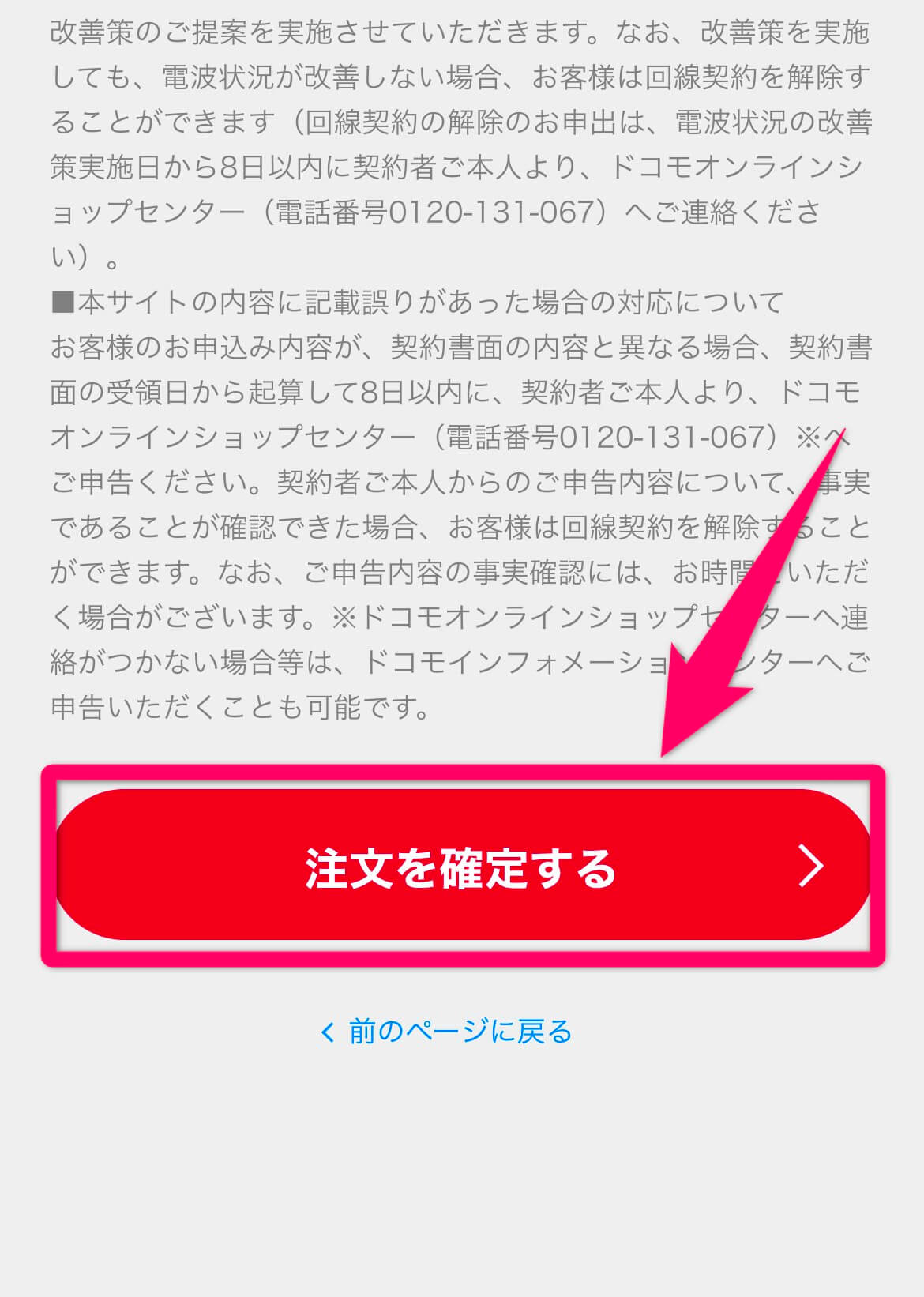Click the blank area below the back link
This screenshot has width=924, height=1297.
[462, 1169]
